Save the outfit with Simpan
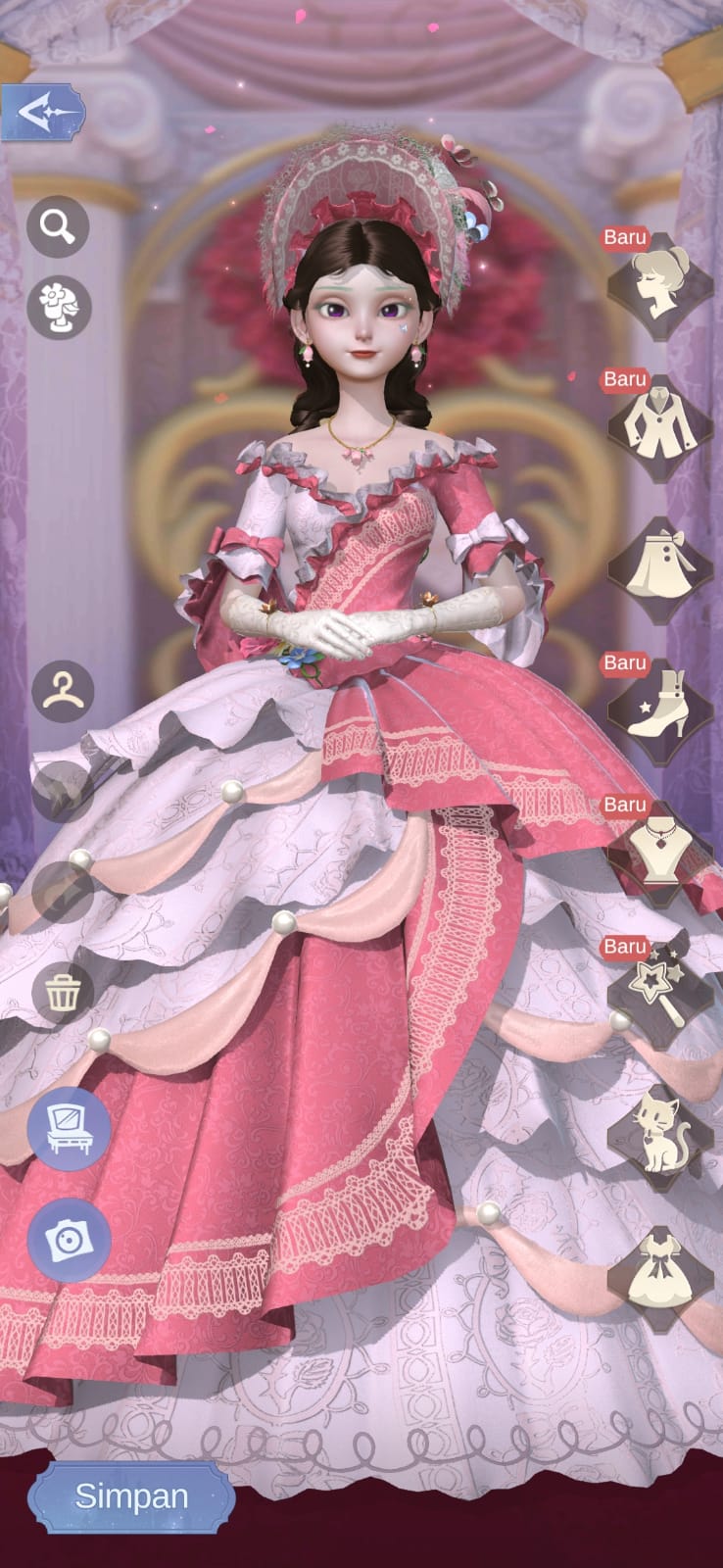This screenshot has width=723, height=1568. pyautogui.click(x=131, y=1496)
